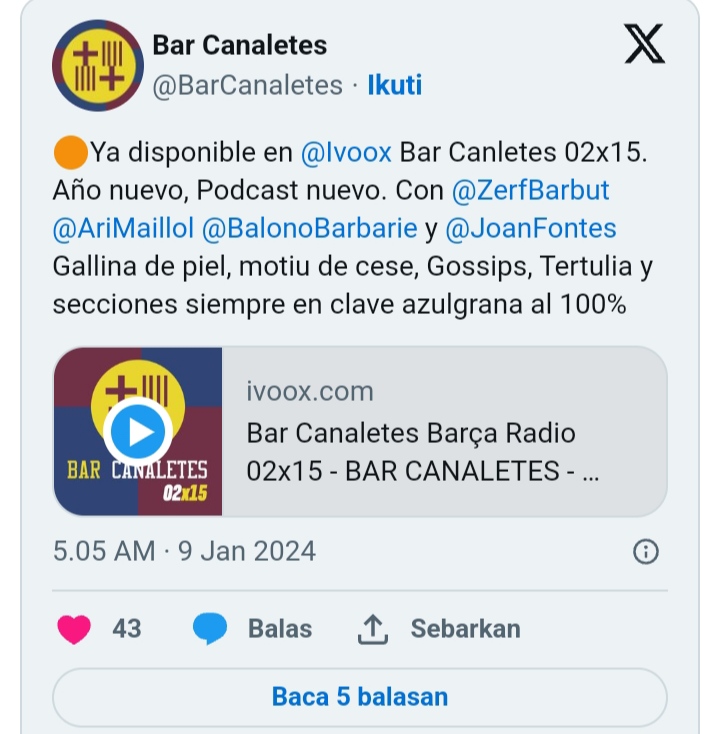Open @AriMaillol mention link
The width and height of the screenshot is (720, 734).
click(123, 228)
